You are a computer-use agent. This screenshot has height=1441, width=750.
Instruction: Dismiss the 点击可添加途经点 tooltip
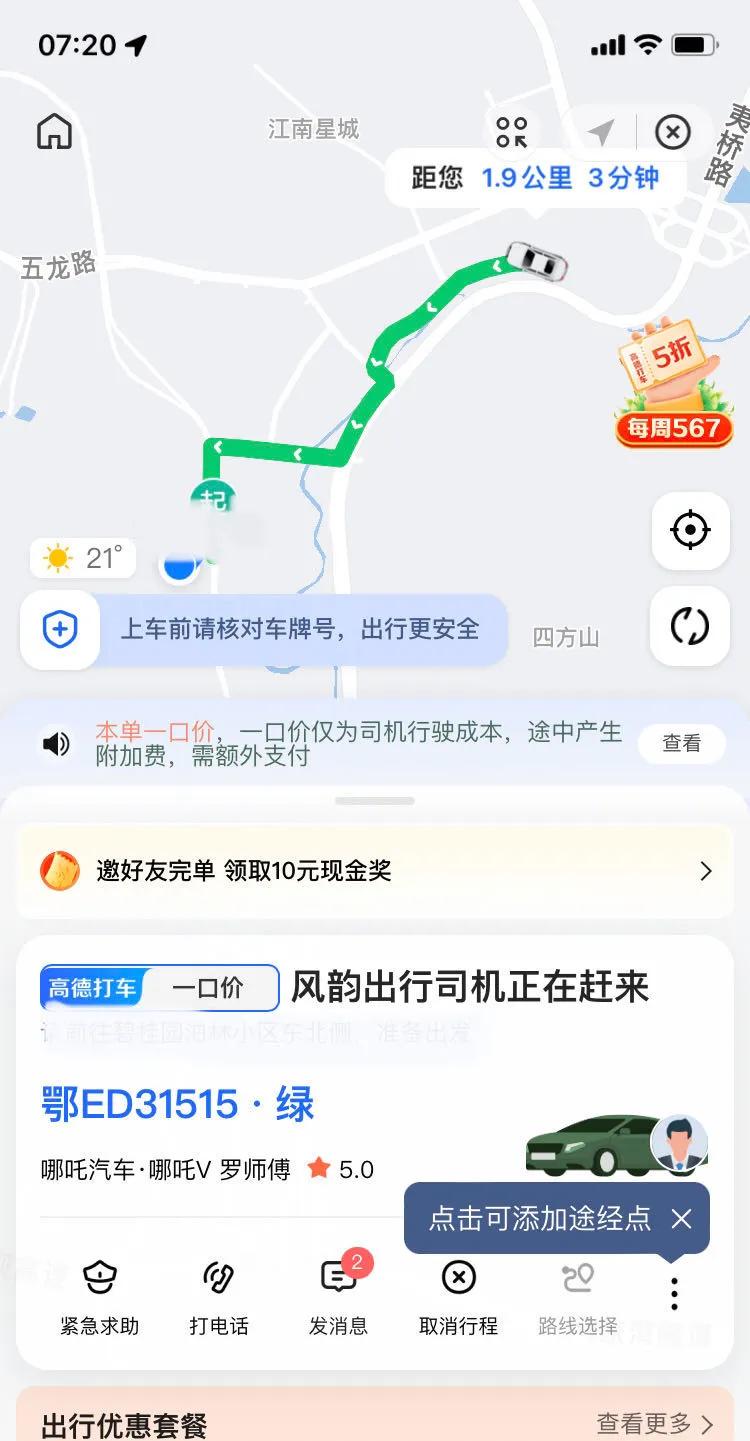pos(683,1219)
